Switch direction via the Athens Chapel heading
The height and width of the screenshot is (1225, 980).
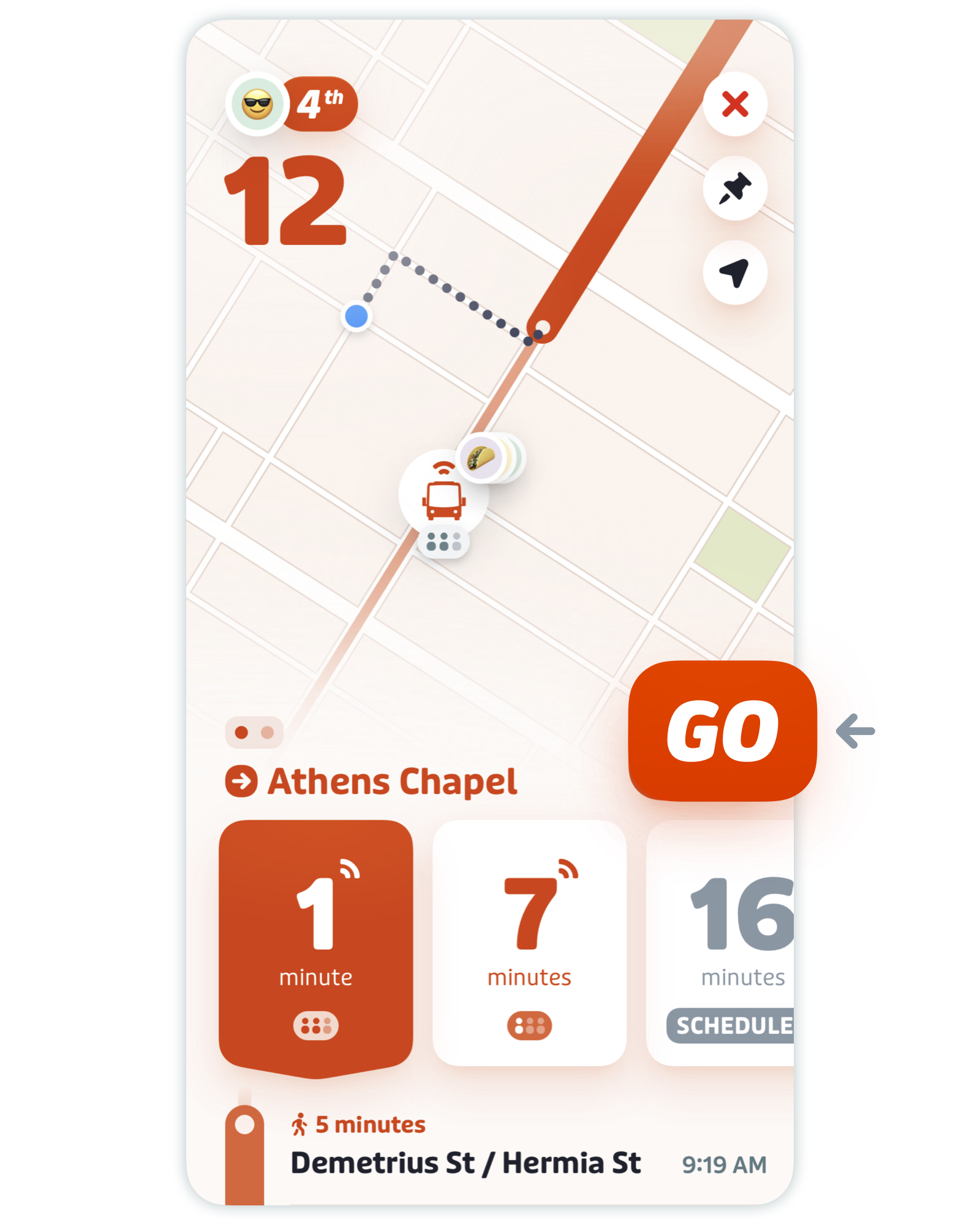coord(372,782)
